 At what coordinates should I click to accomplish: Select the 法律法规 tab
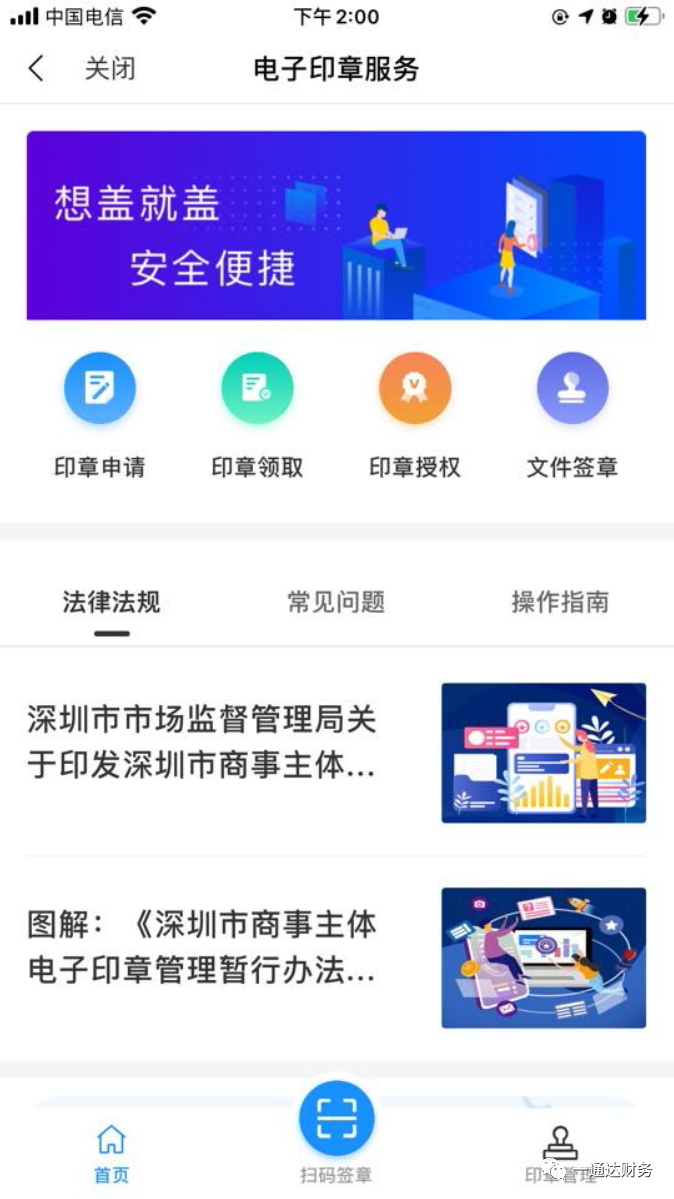(x=111, y=603)
